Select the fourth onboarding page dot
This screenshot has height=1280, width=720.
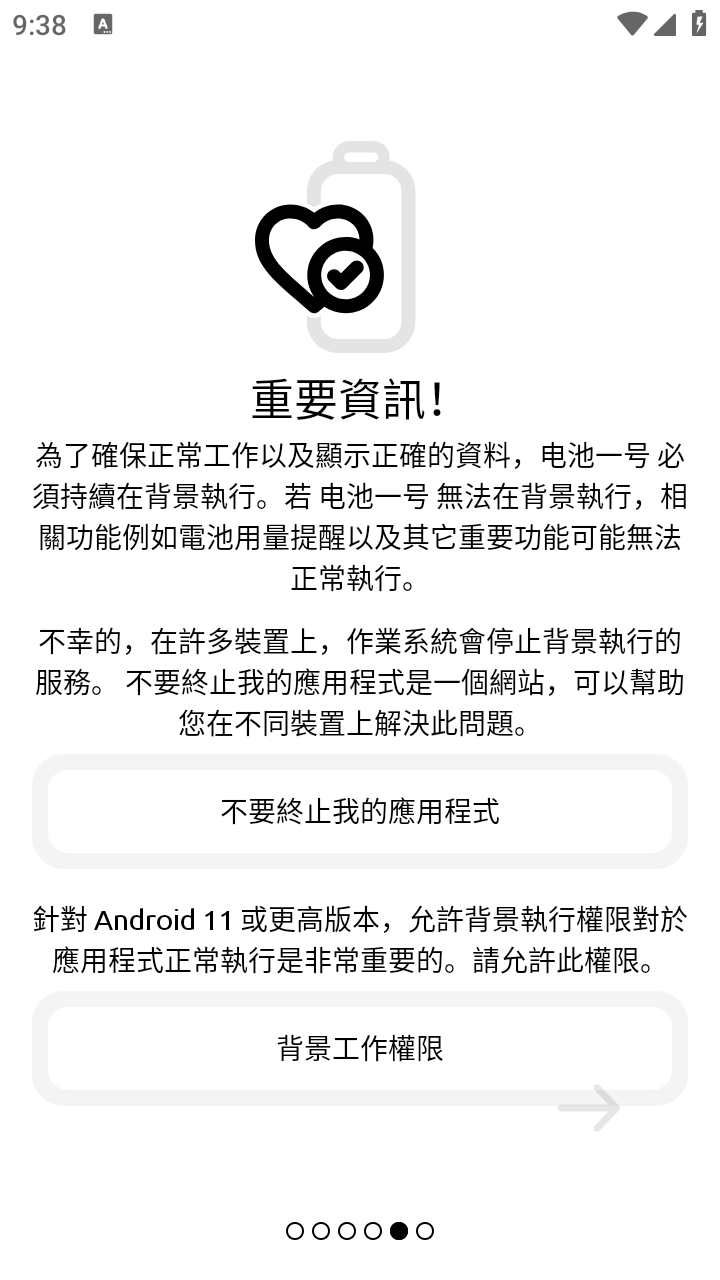(374, 1231)
